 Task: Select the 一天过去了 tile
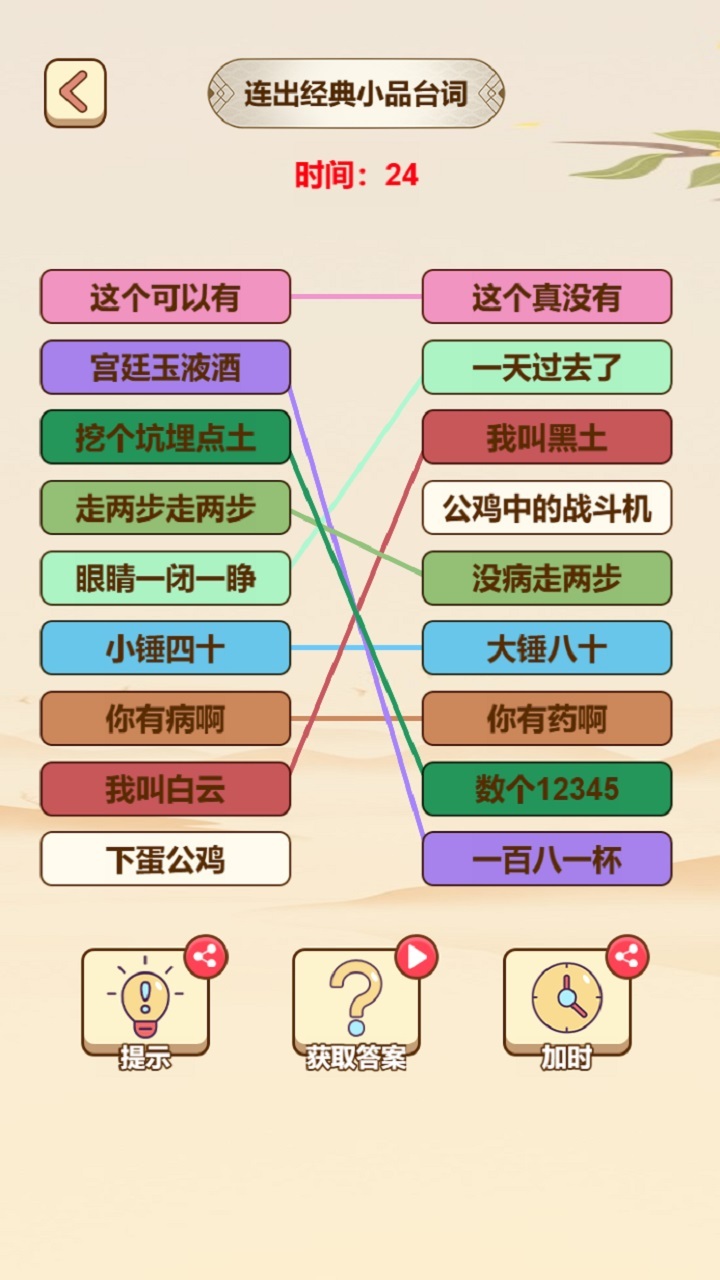[546, 367]
